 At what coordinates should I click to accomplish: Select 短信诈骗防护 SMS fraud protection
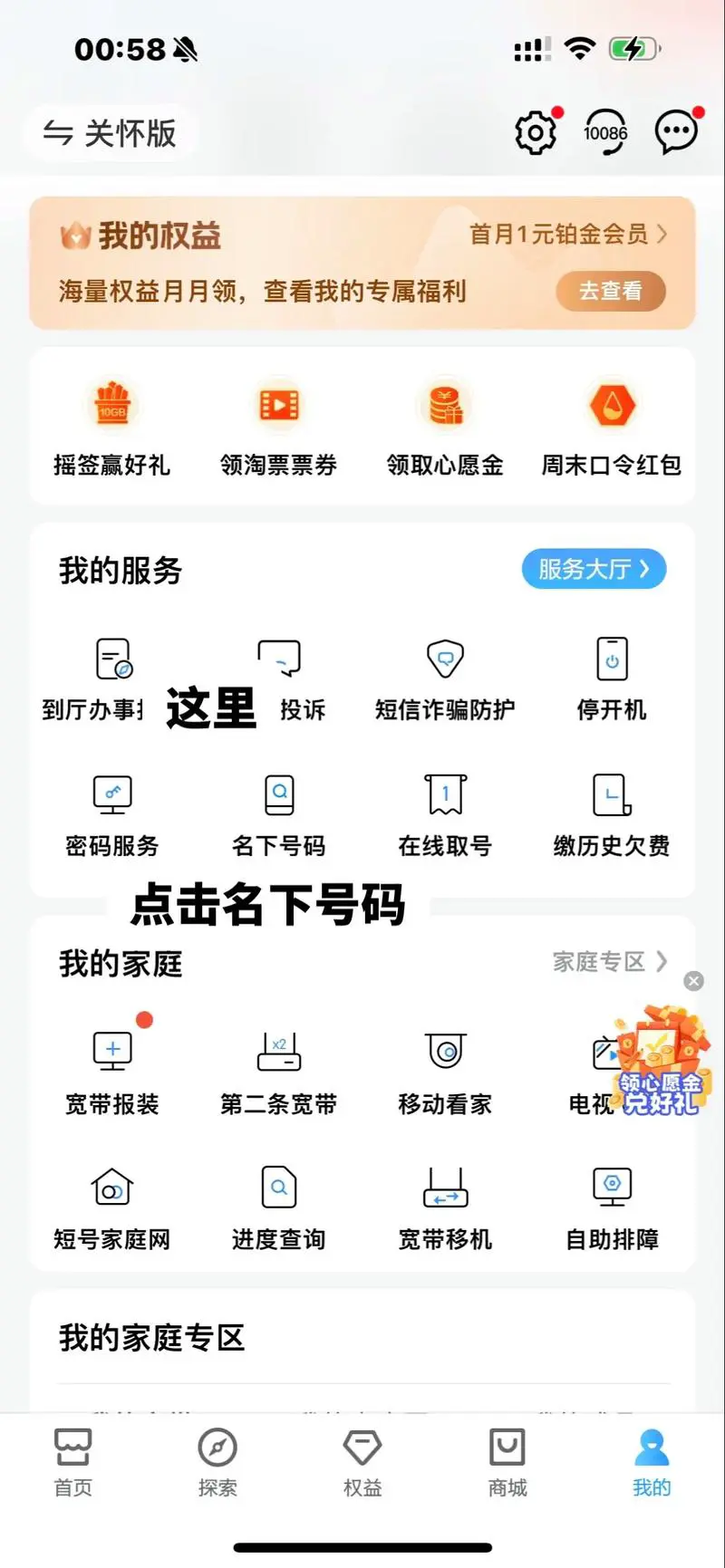pos(444,675)
